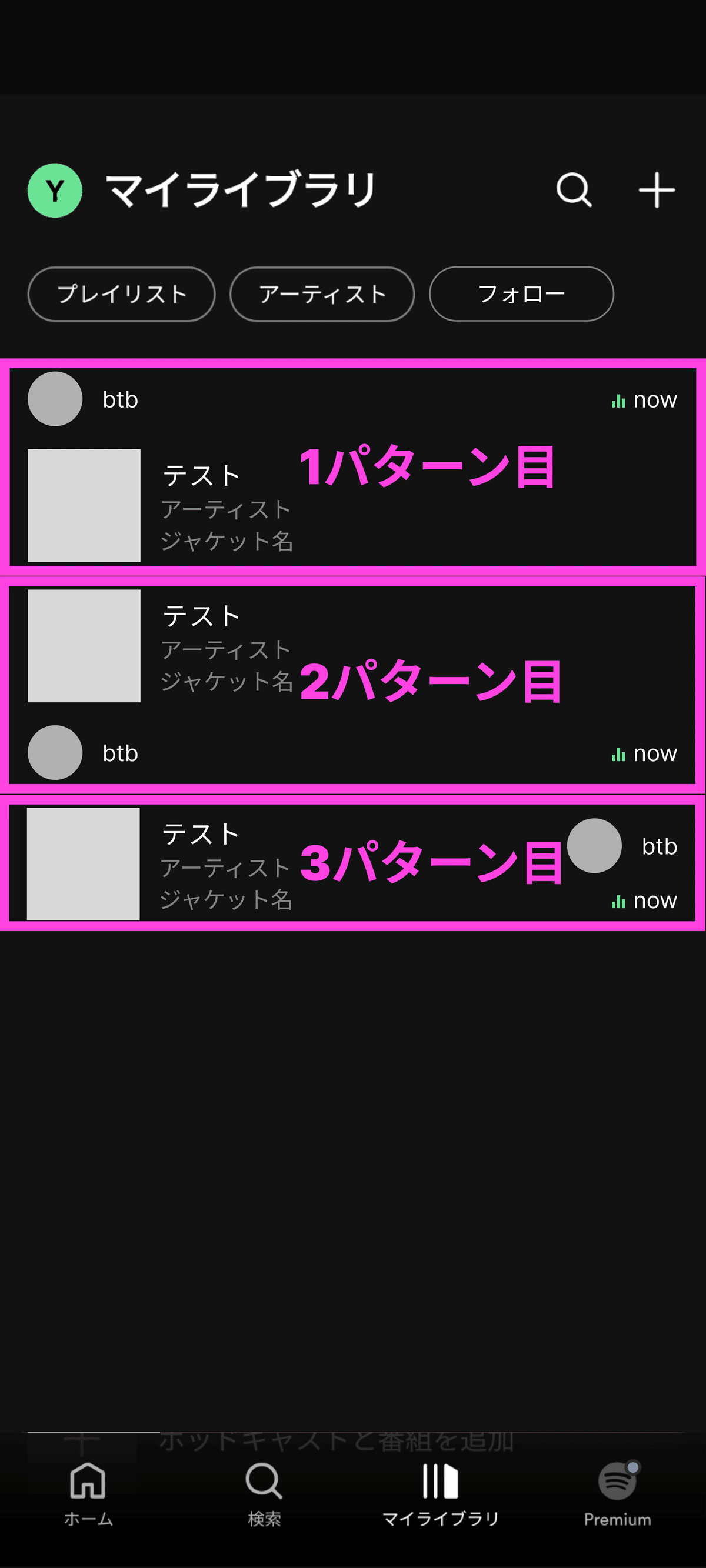Tap the search icon beside マイライブラリ title
The height and width of the screenshot is (1568, 706).
click(574, 190)
